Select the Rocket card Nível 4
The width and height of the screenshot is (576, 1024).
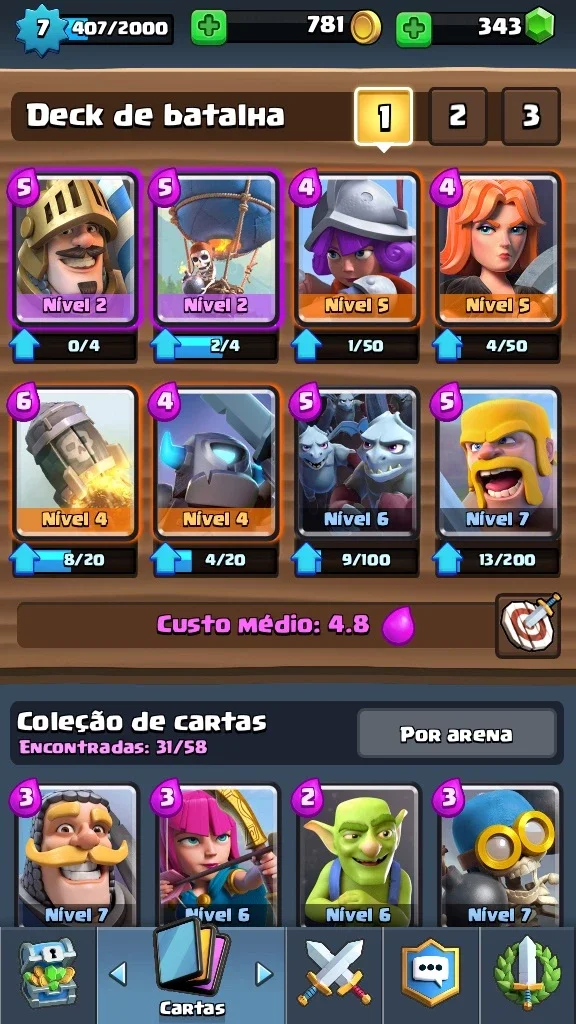(x=76, y=462)
